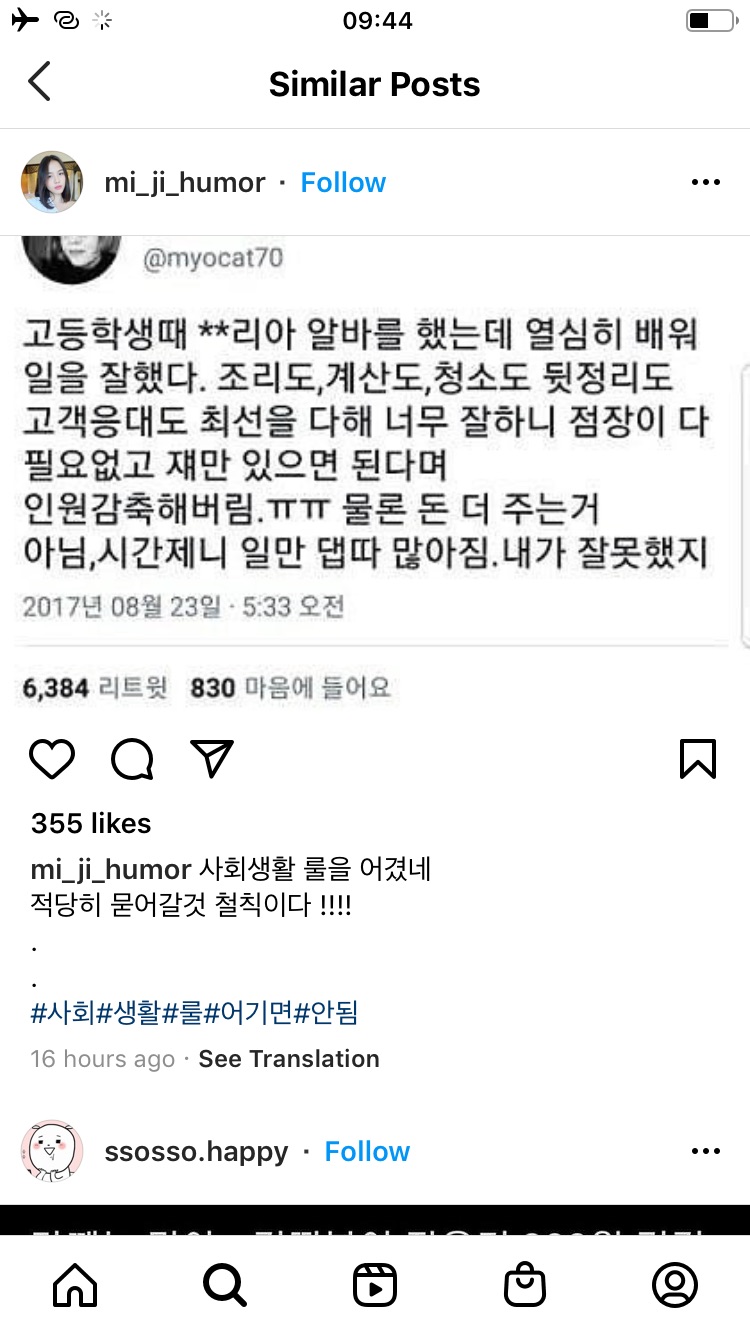
Task: Open ssosso.happy profile
Action: (196, 1151)
